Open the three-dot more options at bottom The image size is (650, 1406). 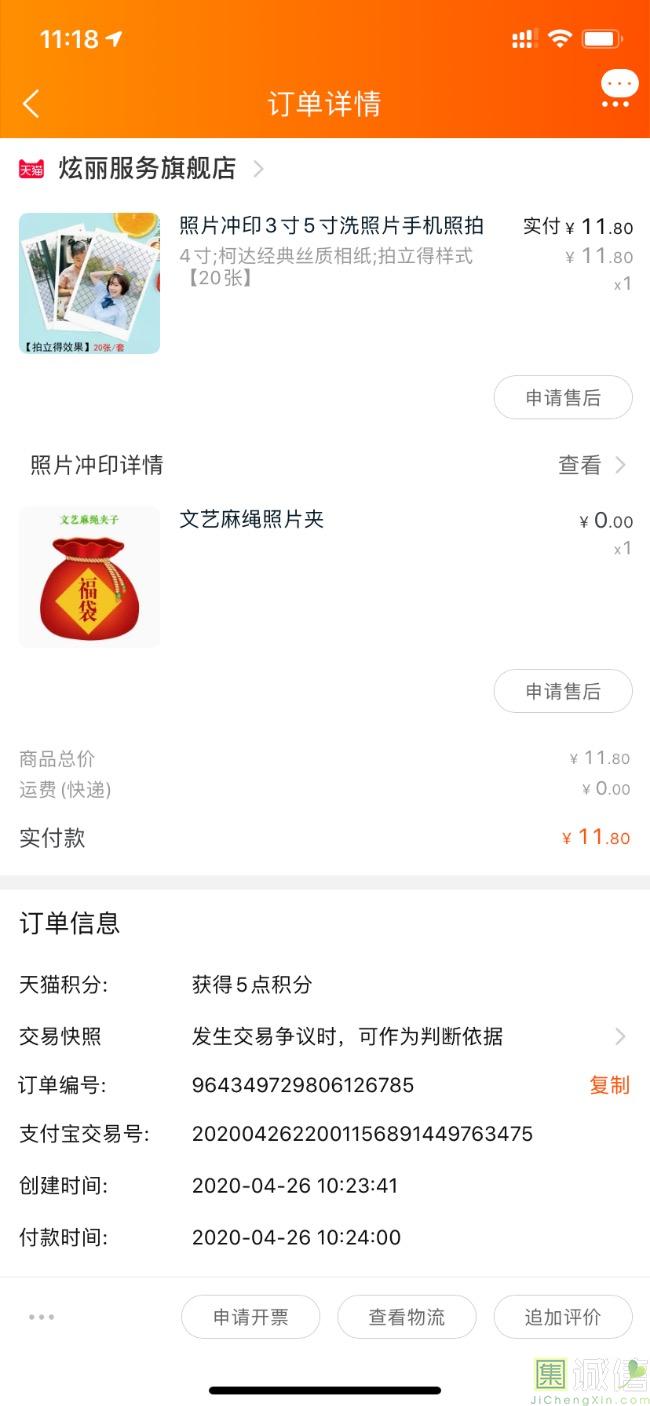[42, 1317]
